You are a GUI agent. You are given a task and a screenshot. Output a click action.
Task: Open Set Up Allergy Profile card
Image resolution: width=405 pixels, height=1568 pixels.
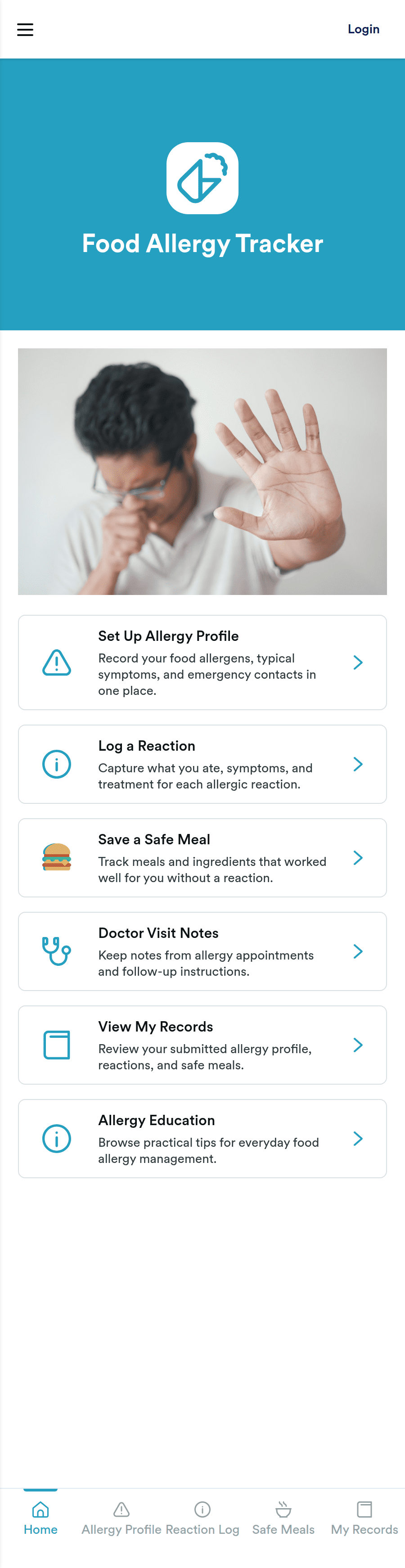[x=202, y=662]
